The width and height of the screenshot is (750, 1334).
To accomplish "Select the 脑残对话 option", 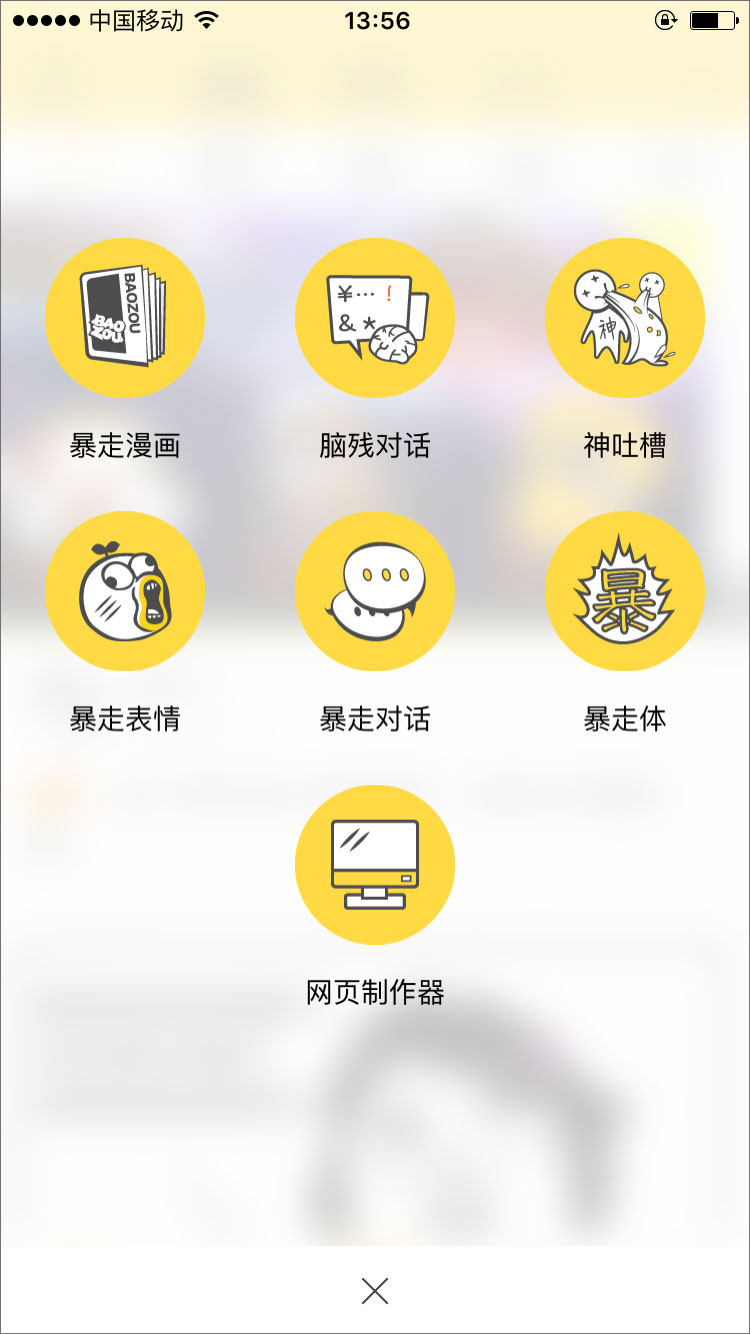I will pos(375,318).
